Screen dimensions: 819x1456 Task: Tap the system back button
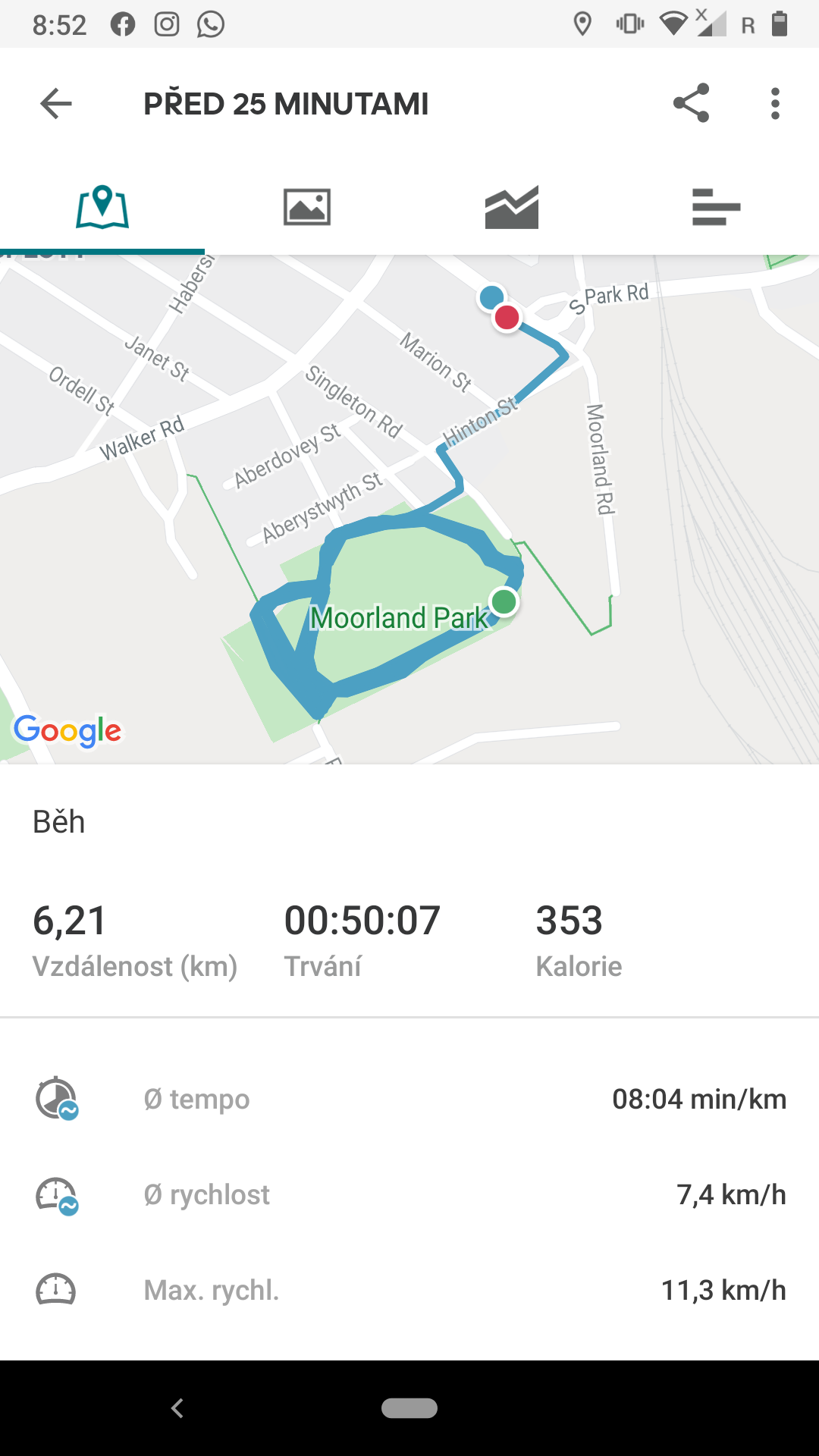(x=177, y=1408)
